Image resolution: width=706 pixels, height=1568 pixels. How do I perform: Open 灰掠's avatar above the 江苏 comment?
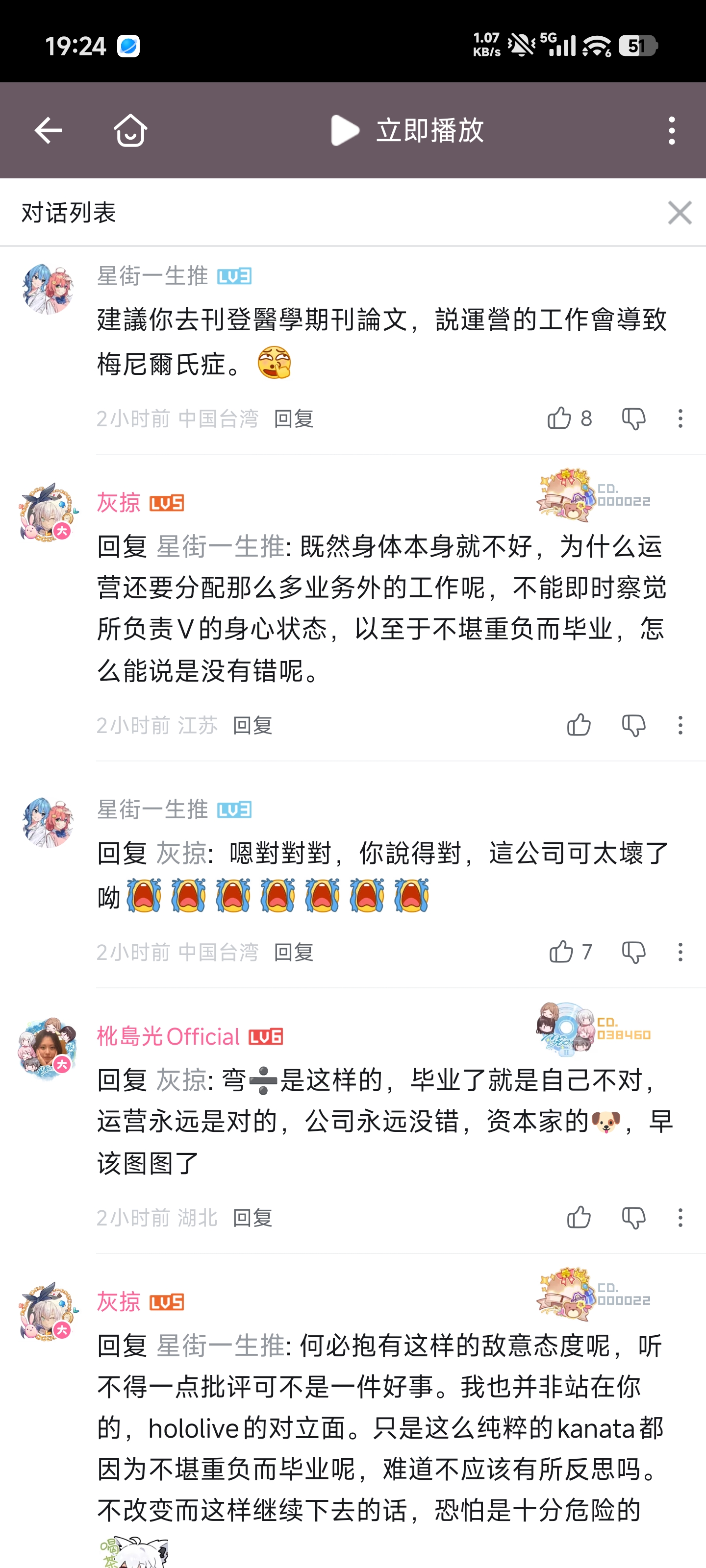pyautogui.click(x=48, y=513)
